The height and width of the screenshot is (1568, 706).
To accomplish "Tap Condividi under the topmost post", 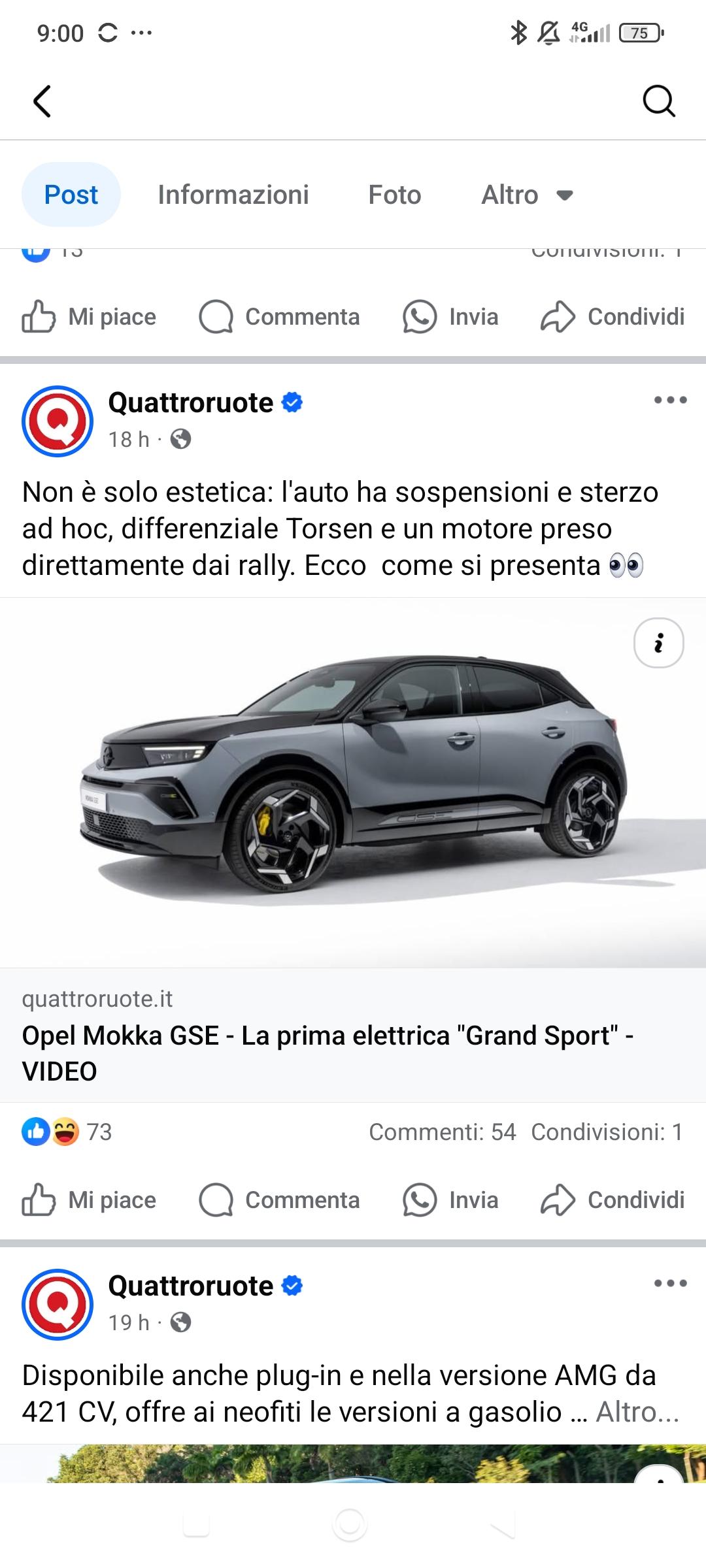I will pos(613,317).
